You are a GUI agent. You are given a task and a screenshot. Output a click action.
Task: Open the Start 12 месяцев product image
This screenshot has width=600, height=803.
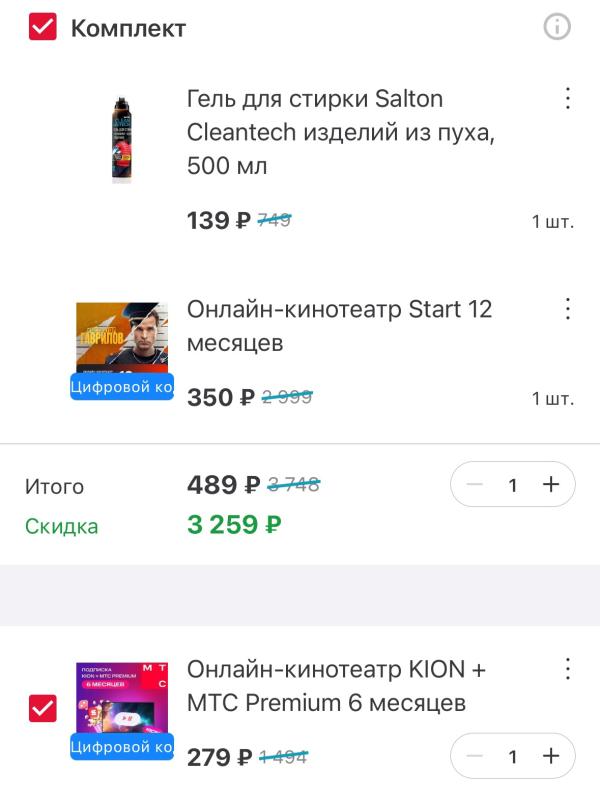coord(122,340)
